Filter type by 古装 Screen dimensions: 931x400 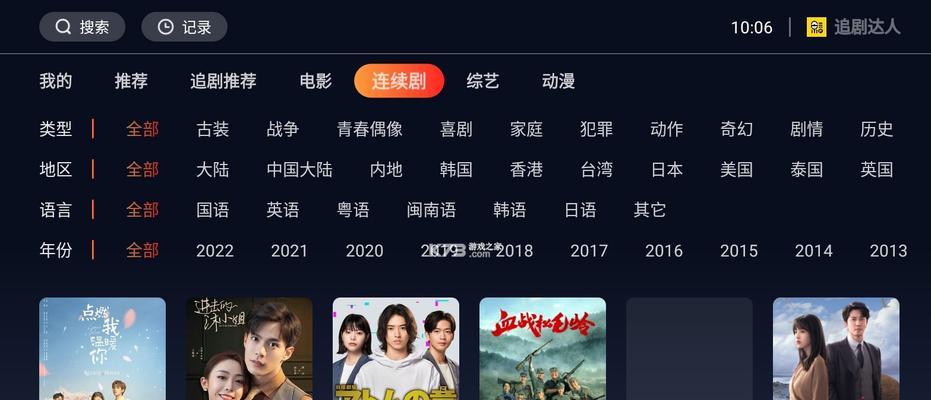point(213,129)
